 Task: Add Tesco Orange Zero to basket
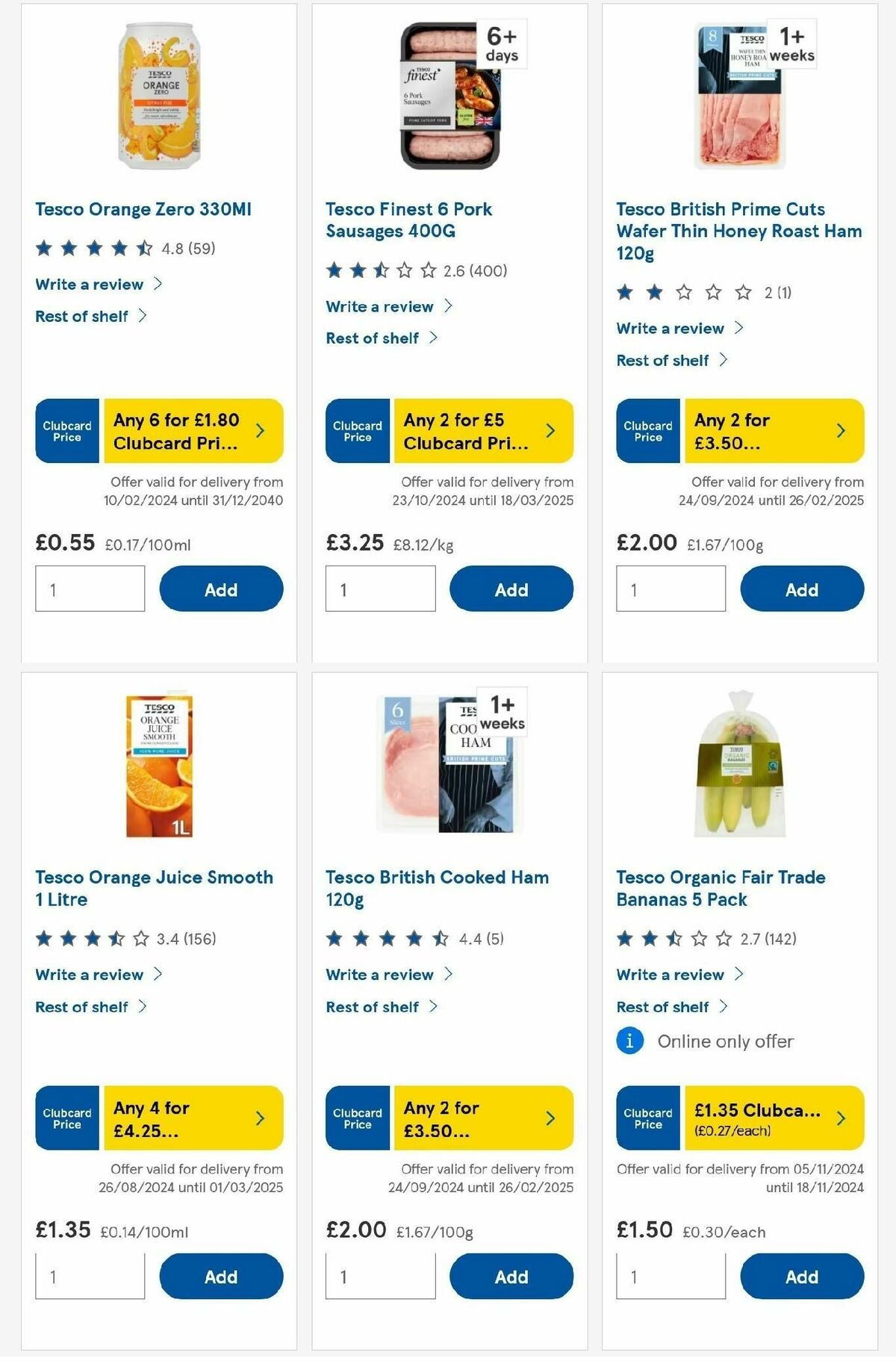click(221, 589)
